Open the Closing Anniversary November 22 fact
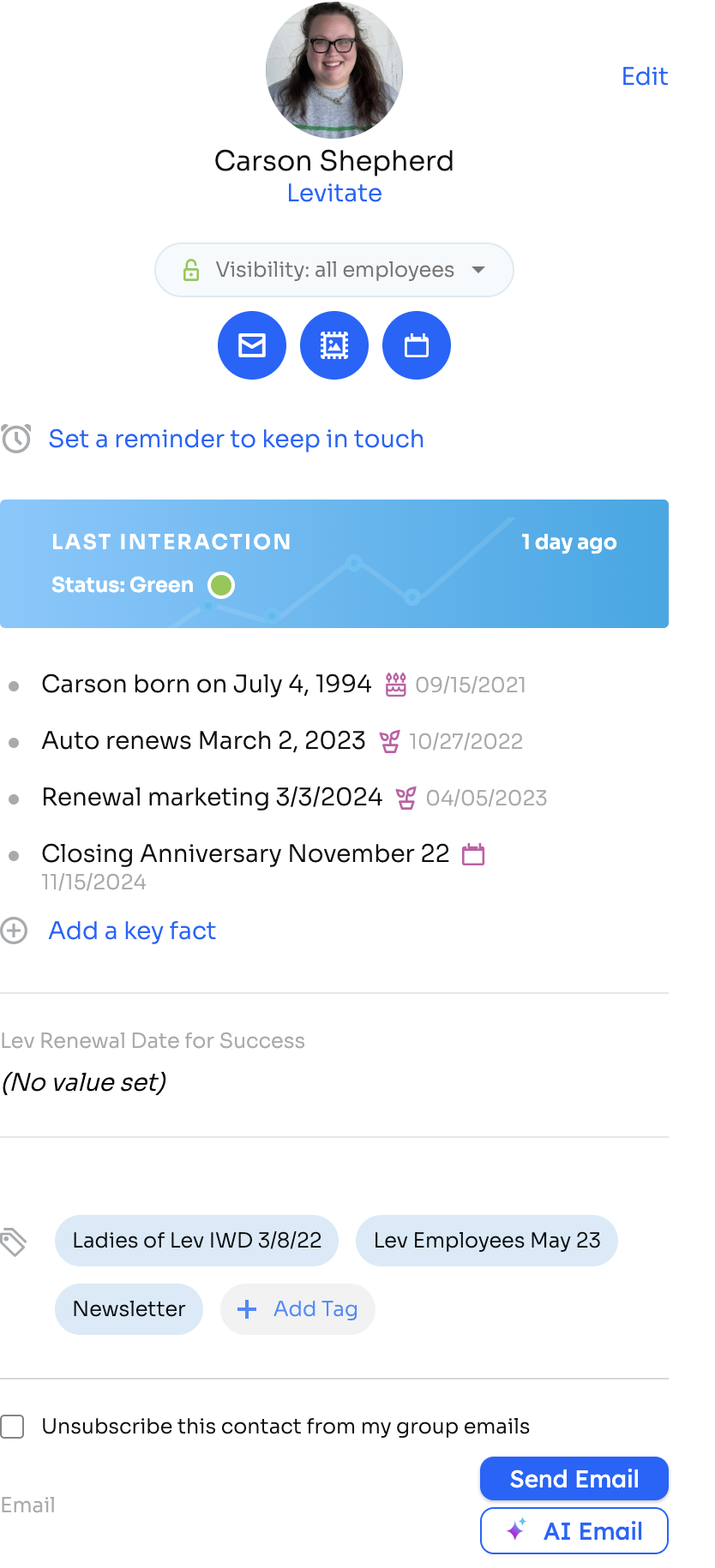 245,853
